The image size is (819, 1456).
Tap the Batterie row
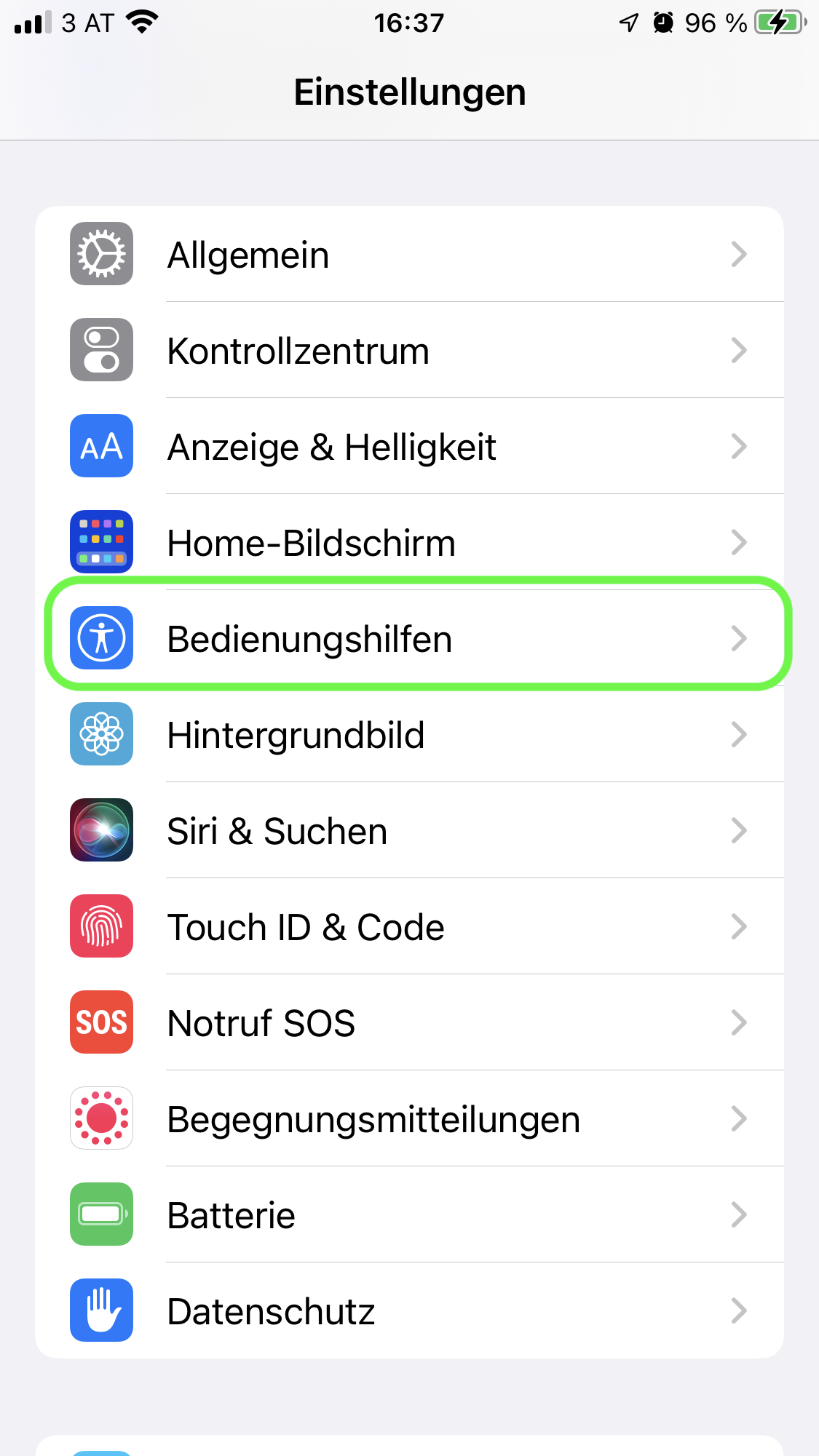click(409, 1215)
